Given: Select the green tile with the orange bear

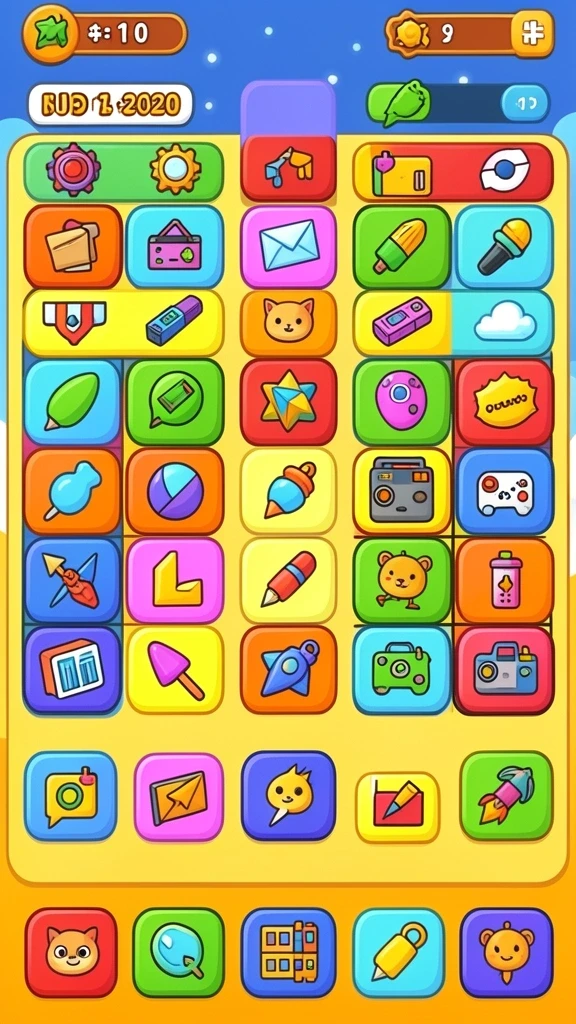Looking at the screenshot, I should pyautogui.click(x=402, y=581).
